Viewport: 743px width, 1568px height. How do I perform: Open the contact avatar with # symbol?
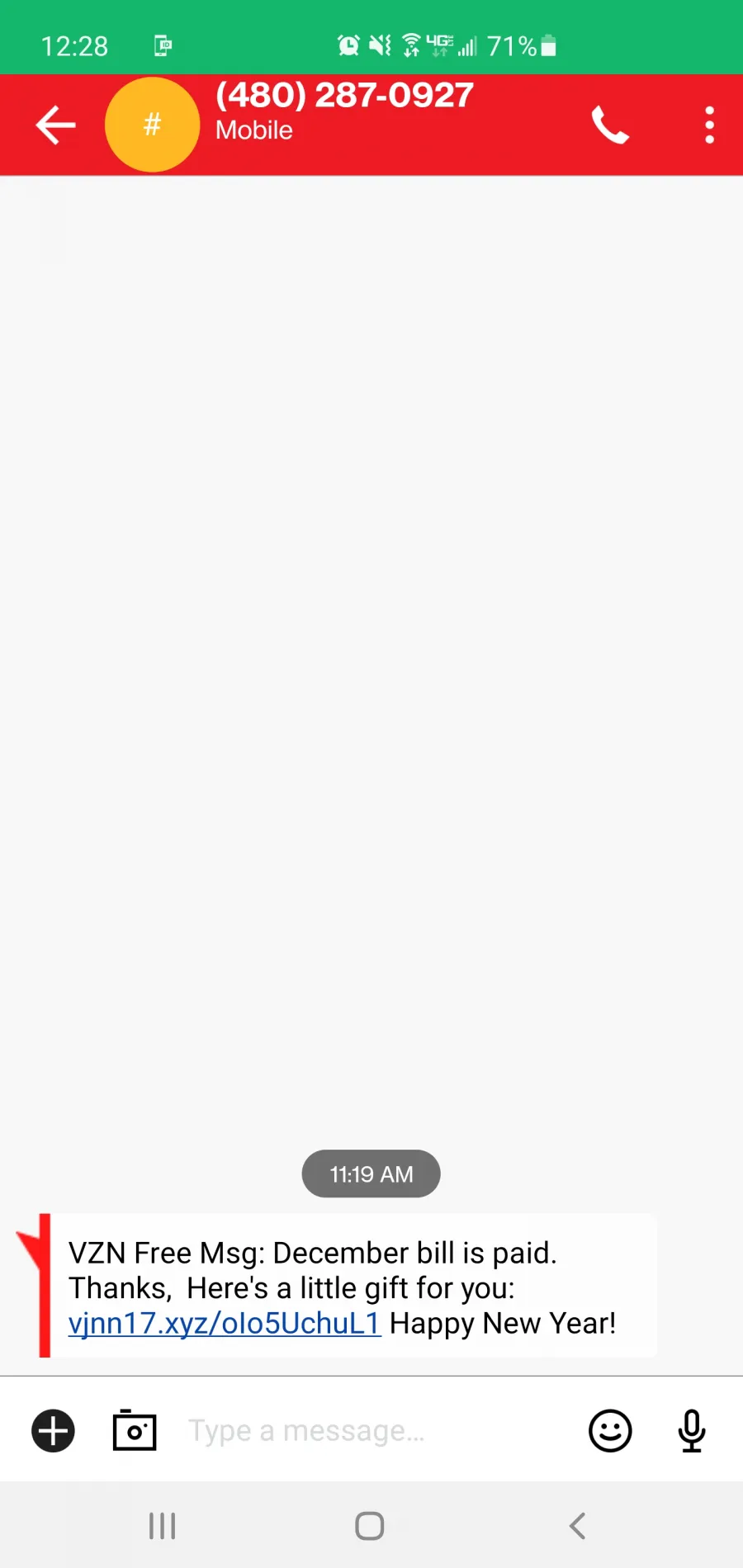[153, 125]
